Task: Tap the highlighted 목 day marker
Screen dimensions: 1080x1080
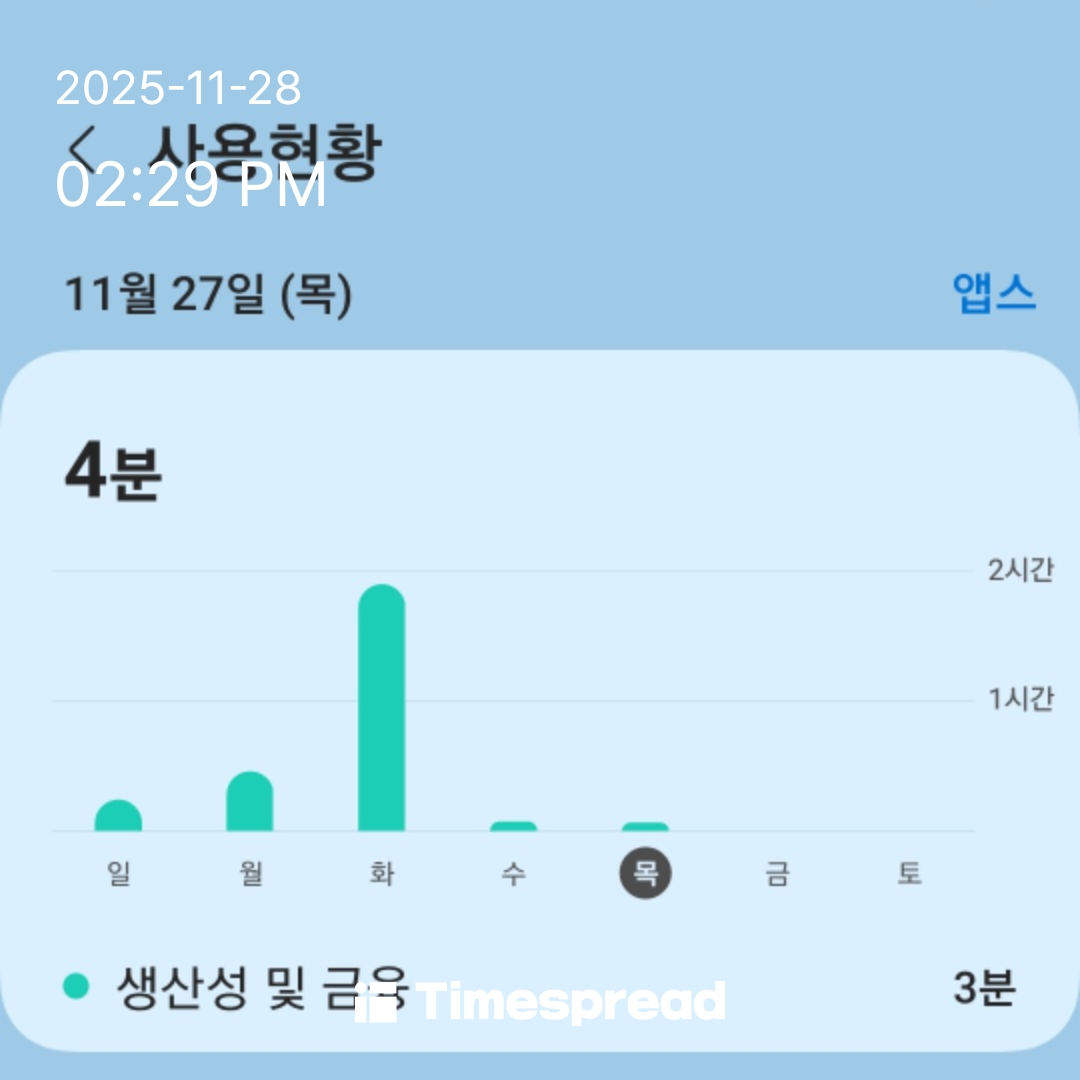Action: pyautogui.click(x=645, y=873)
